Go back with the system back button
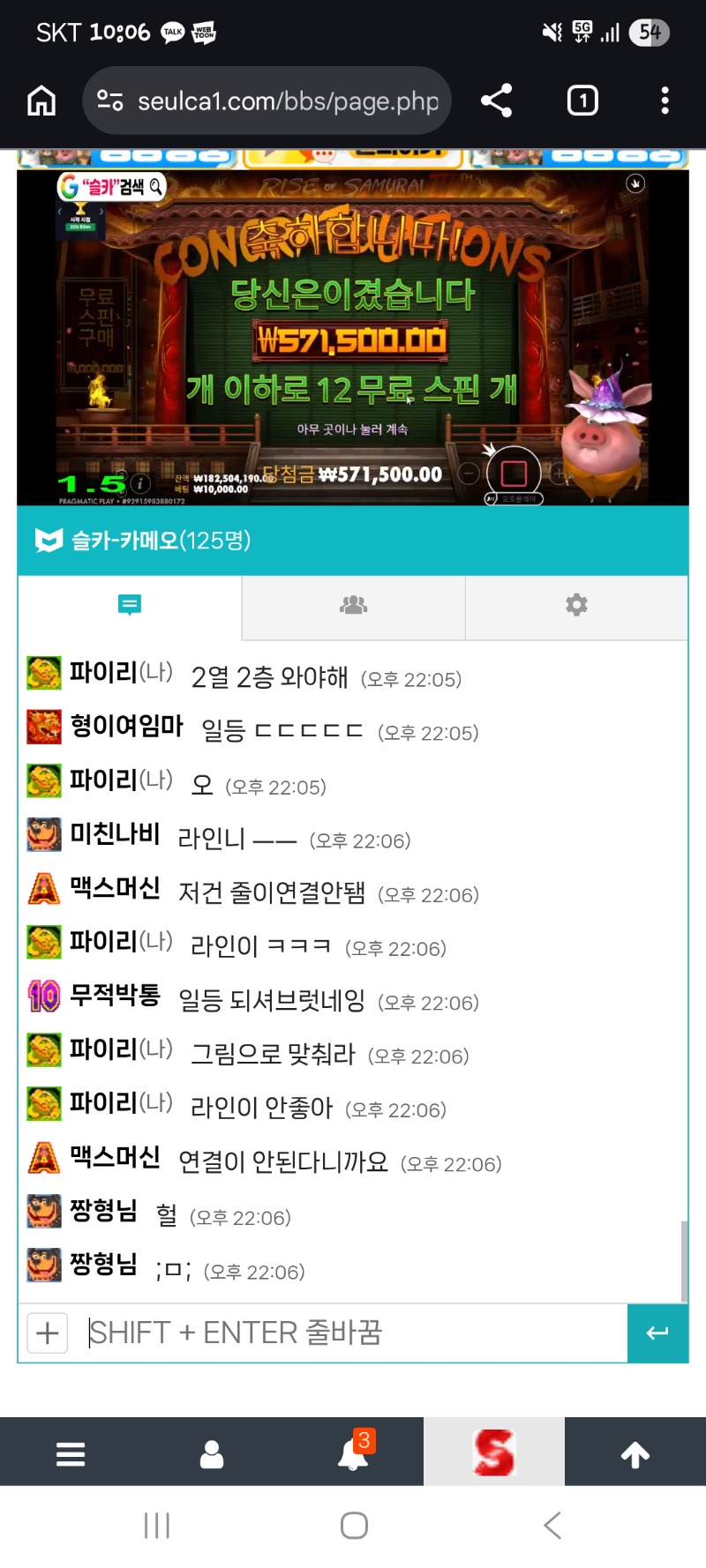The width and height of the screenshot is (706, 1568). tap(552, 1525)
